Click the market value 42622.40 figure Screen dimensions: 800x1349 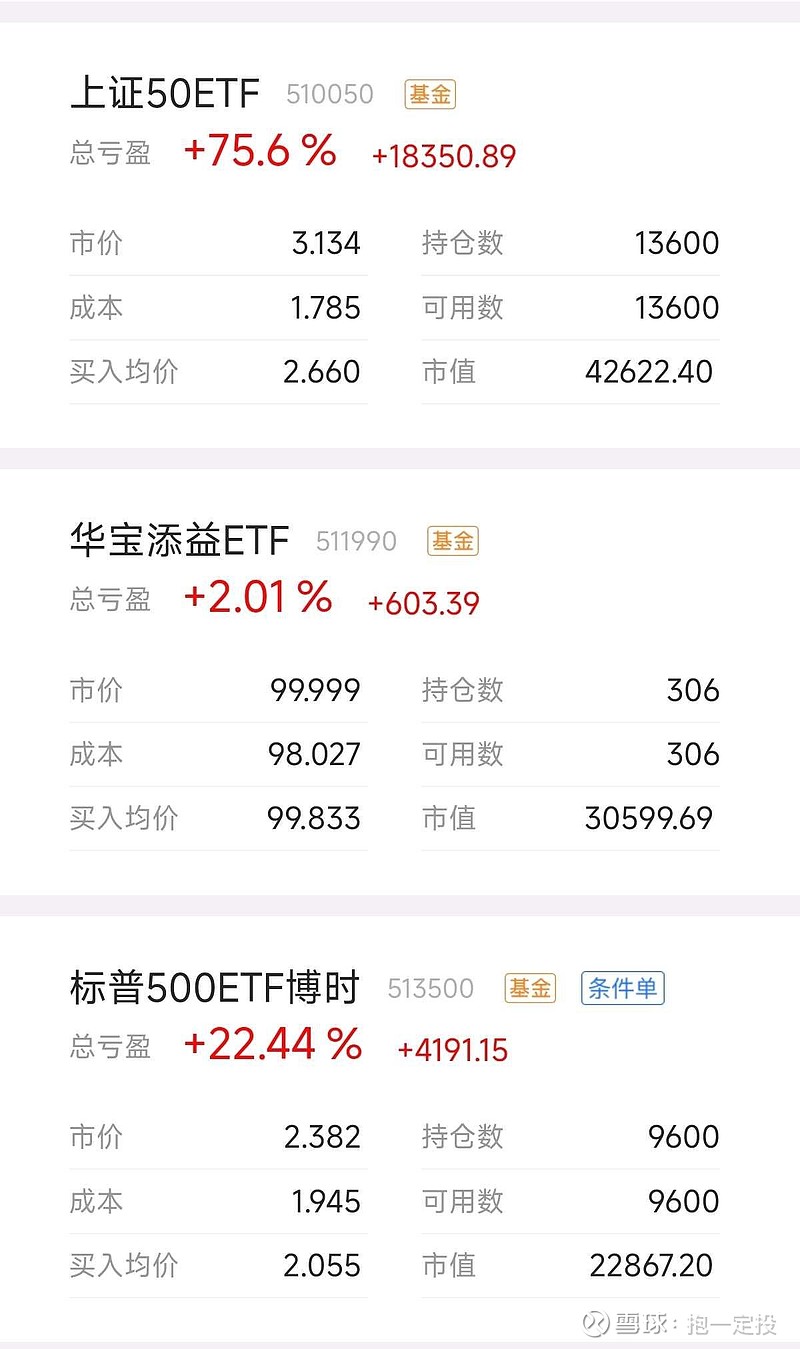pyautogui.click(x=650, y=372)
